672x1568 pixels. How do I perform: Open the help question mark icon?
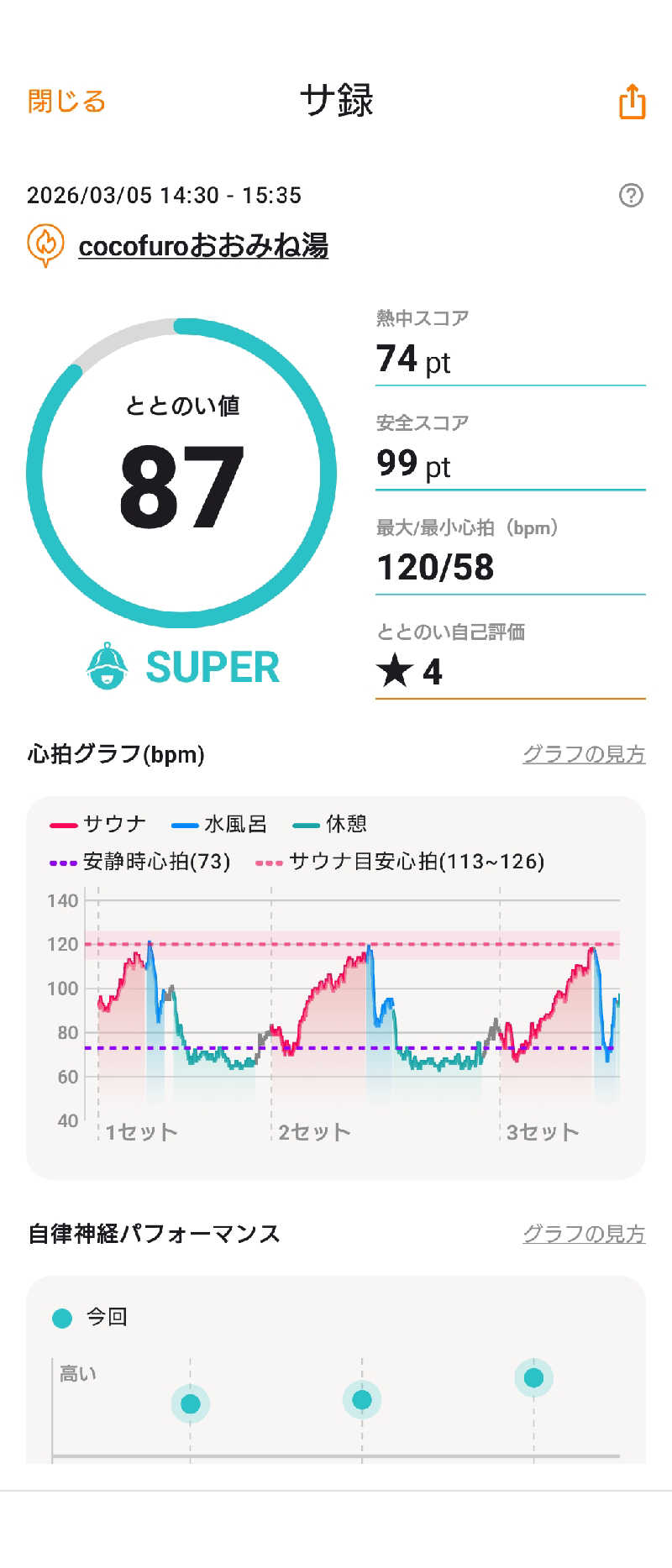point(631,196)
